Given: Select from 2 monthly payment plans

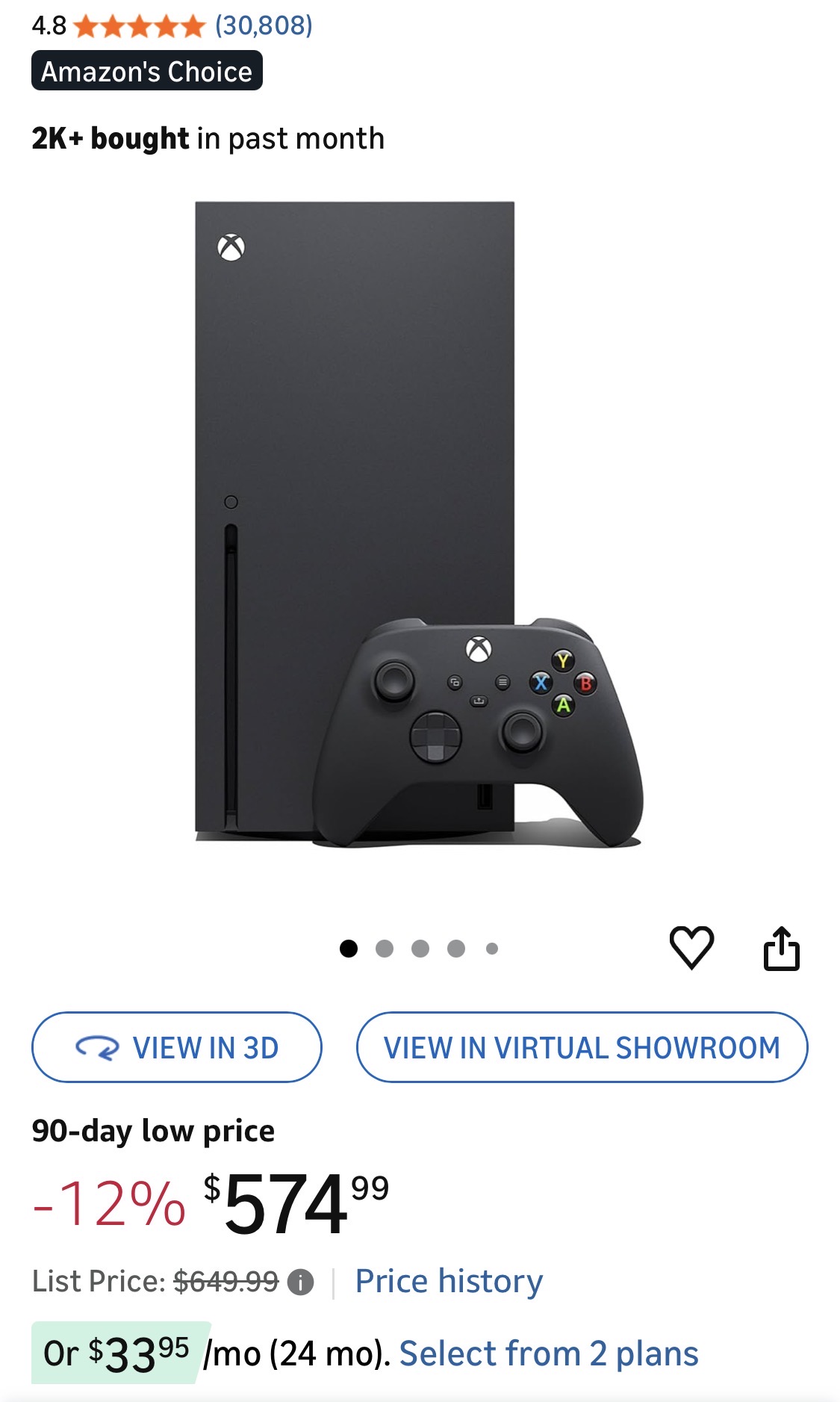Looking at the screenshot, I should pos(549,1353).
